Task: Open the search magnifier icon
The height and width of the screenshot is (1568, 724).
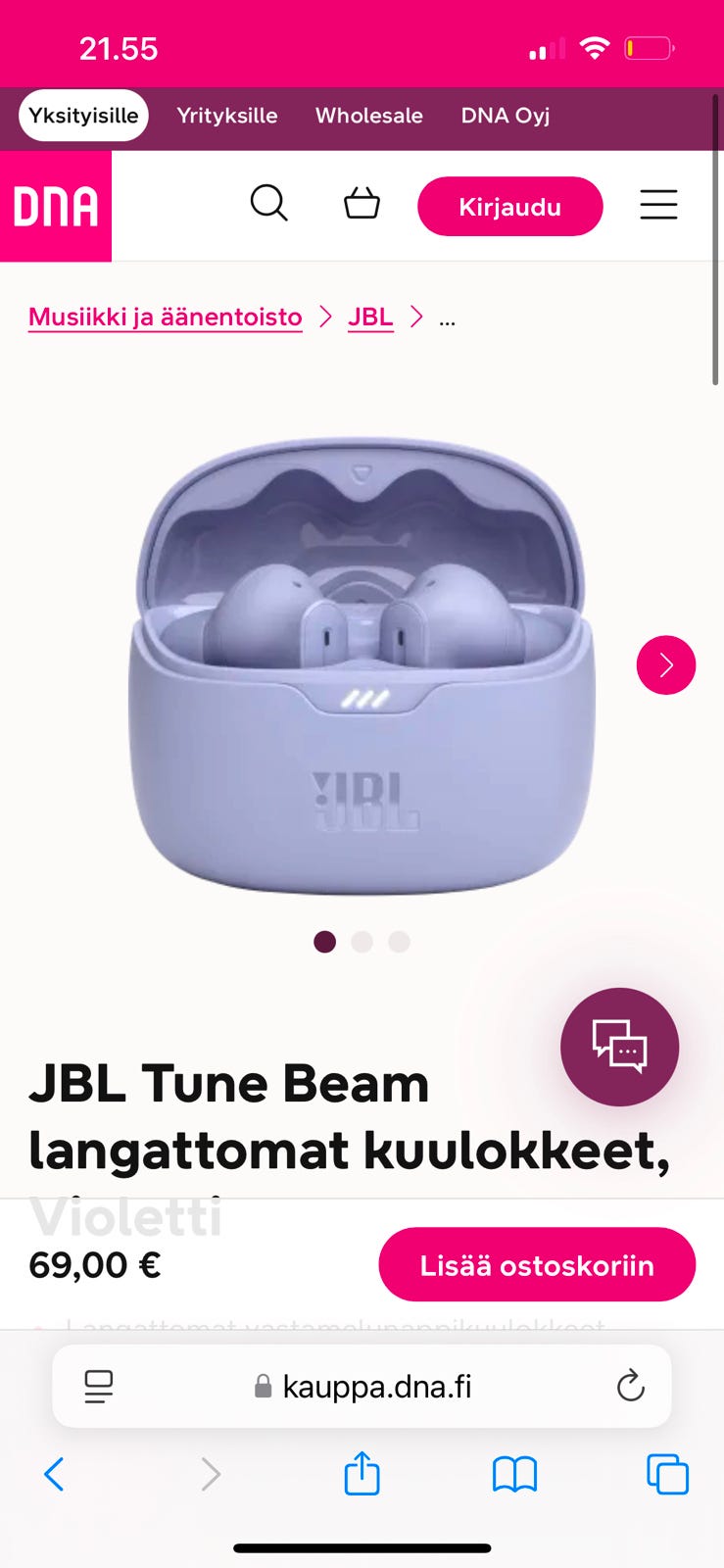Action: pyautogui.click(x=268, y=204)
